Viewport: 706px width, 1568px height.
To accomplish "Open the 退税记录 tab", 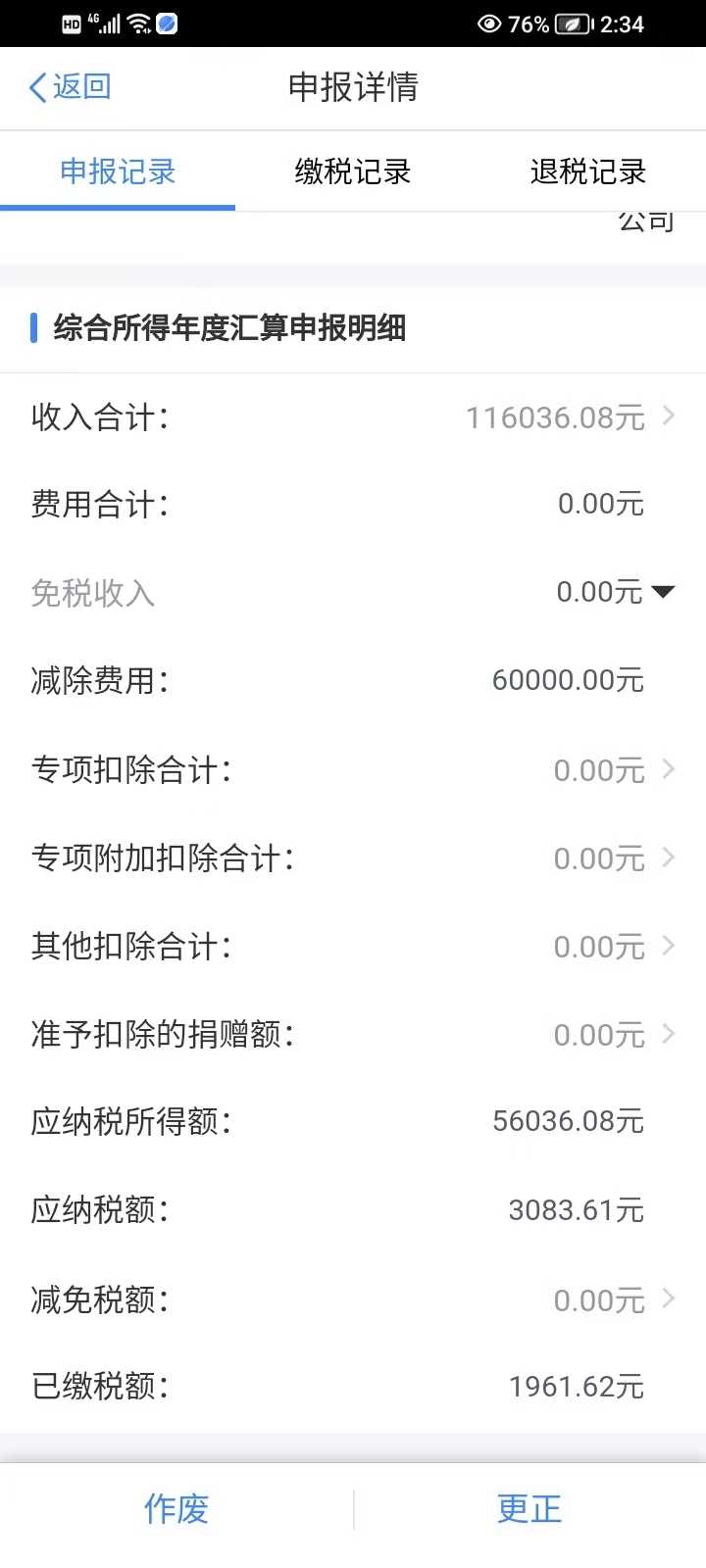I will (588, 172).
